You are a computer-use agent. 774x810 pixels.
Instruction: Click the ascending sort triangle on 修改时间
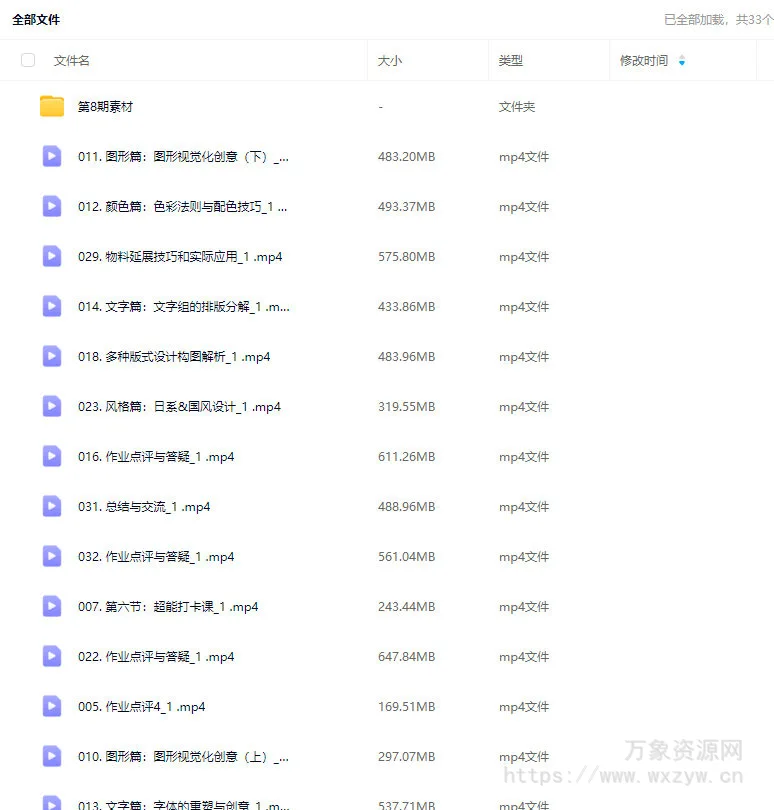[682, 56]
